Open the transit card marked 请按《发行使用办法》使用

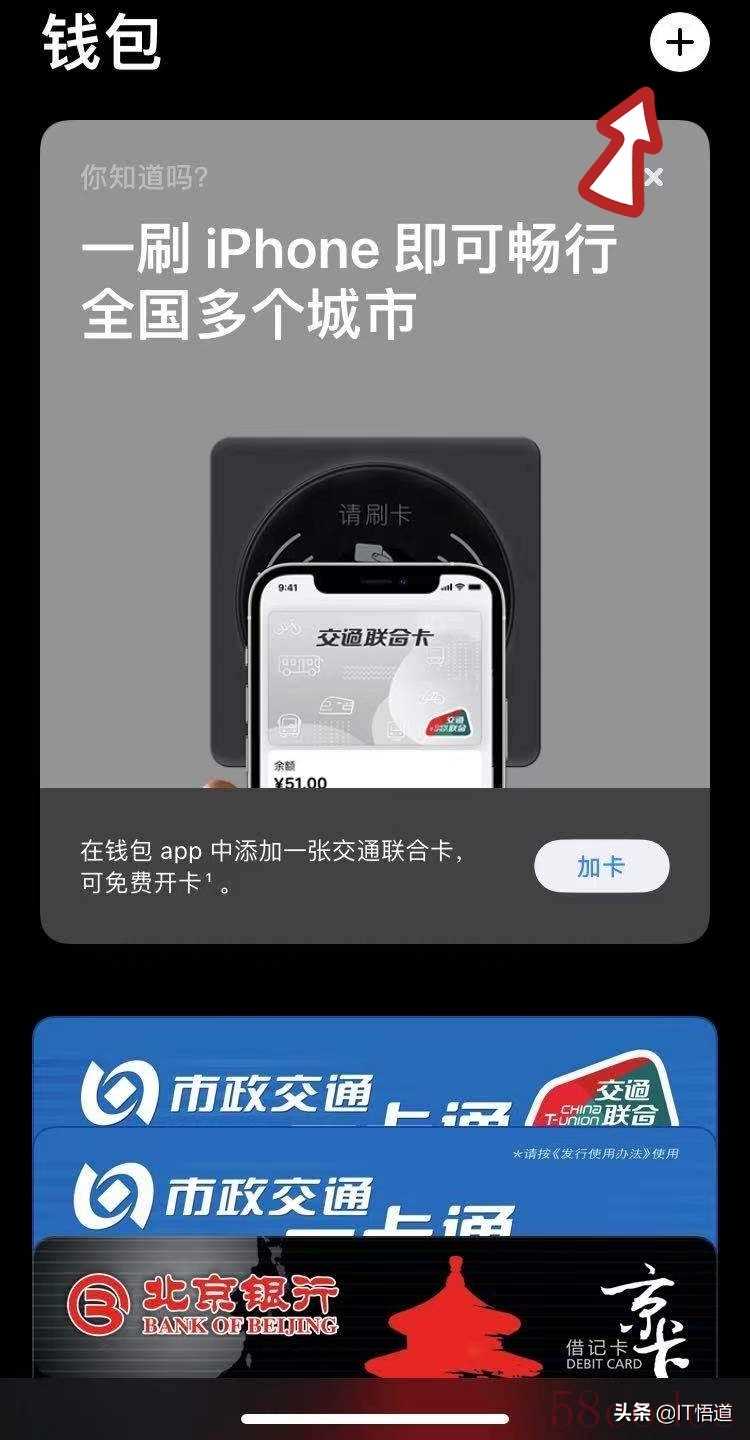(375, 1185)
